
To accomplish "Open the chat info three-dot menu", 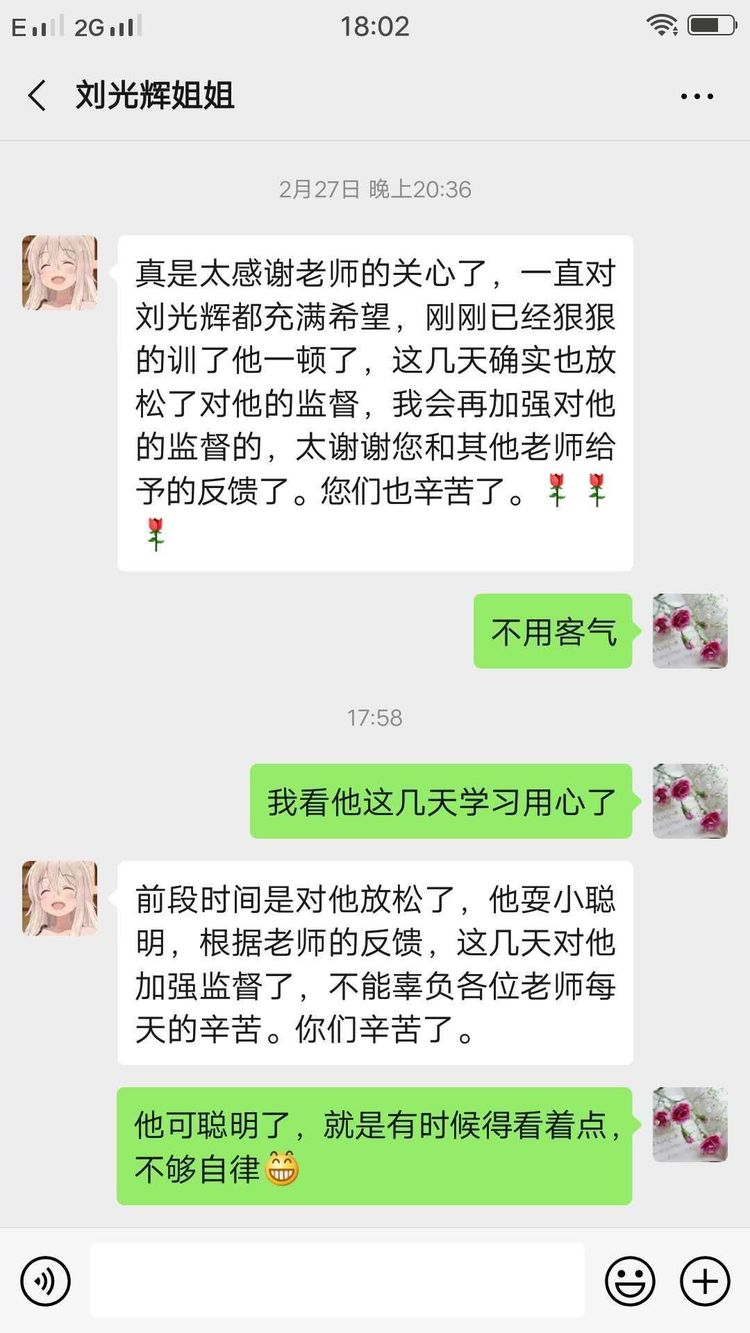I will 697,97.
